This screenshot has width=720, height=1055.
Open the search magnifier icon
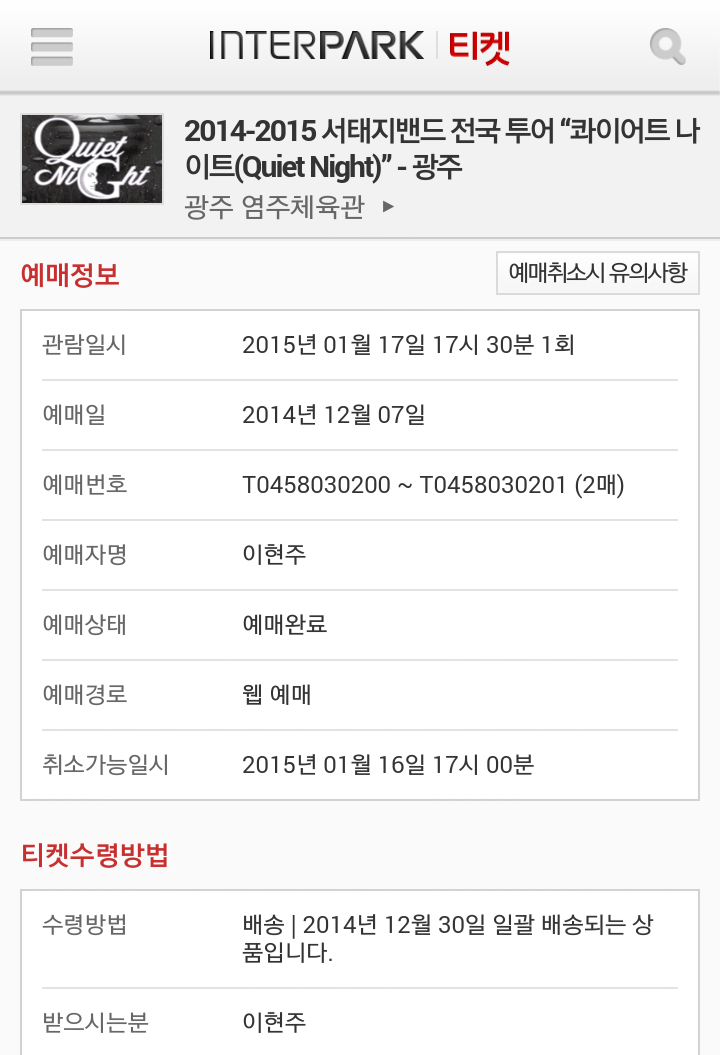(x=667, y=46)
